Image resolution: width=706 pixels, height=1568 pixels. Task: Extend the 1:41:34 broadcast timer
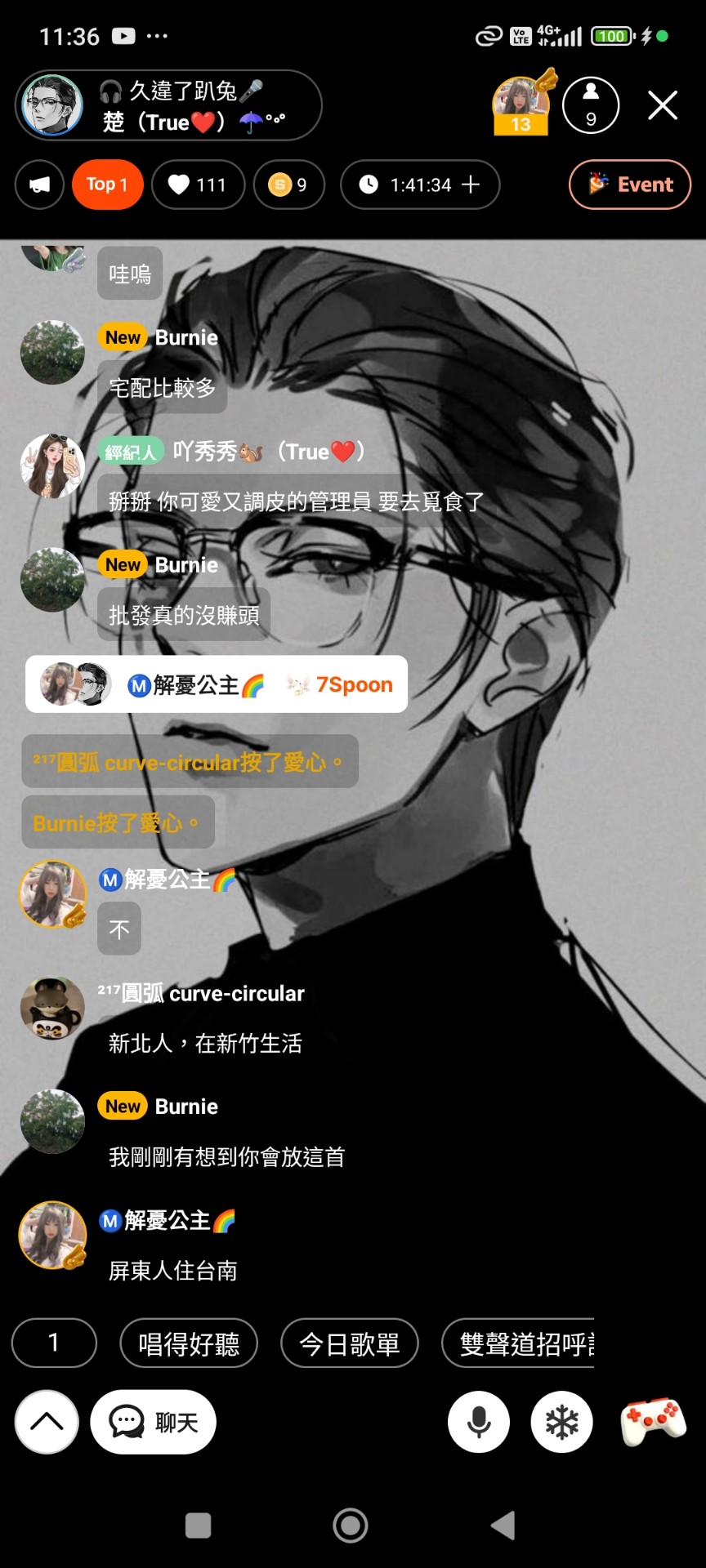471,185
